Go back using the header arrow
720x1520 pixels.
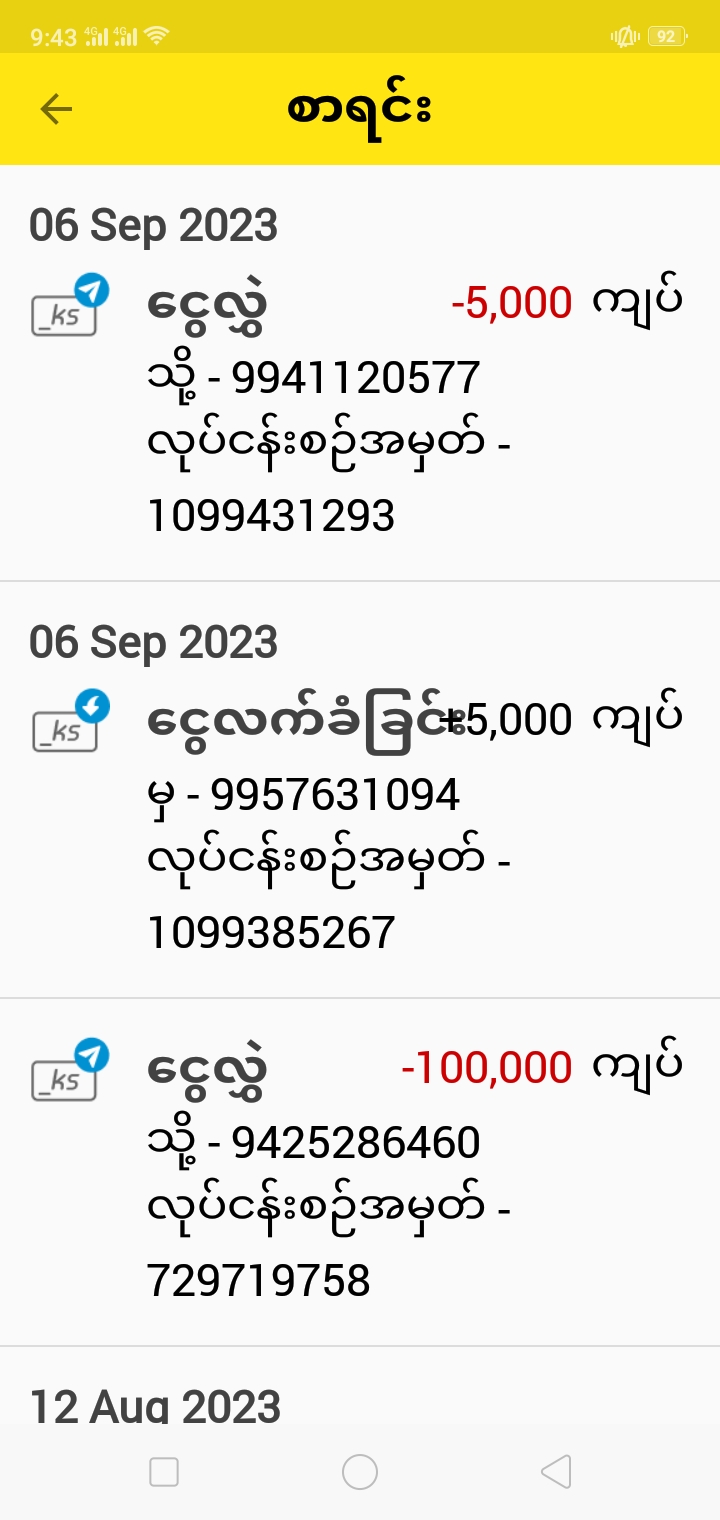click(x=56, y=109)
